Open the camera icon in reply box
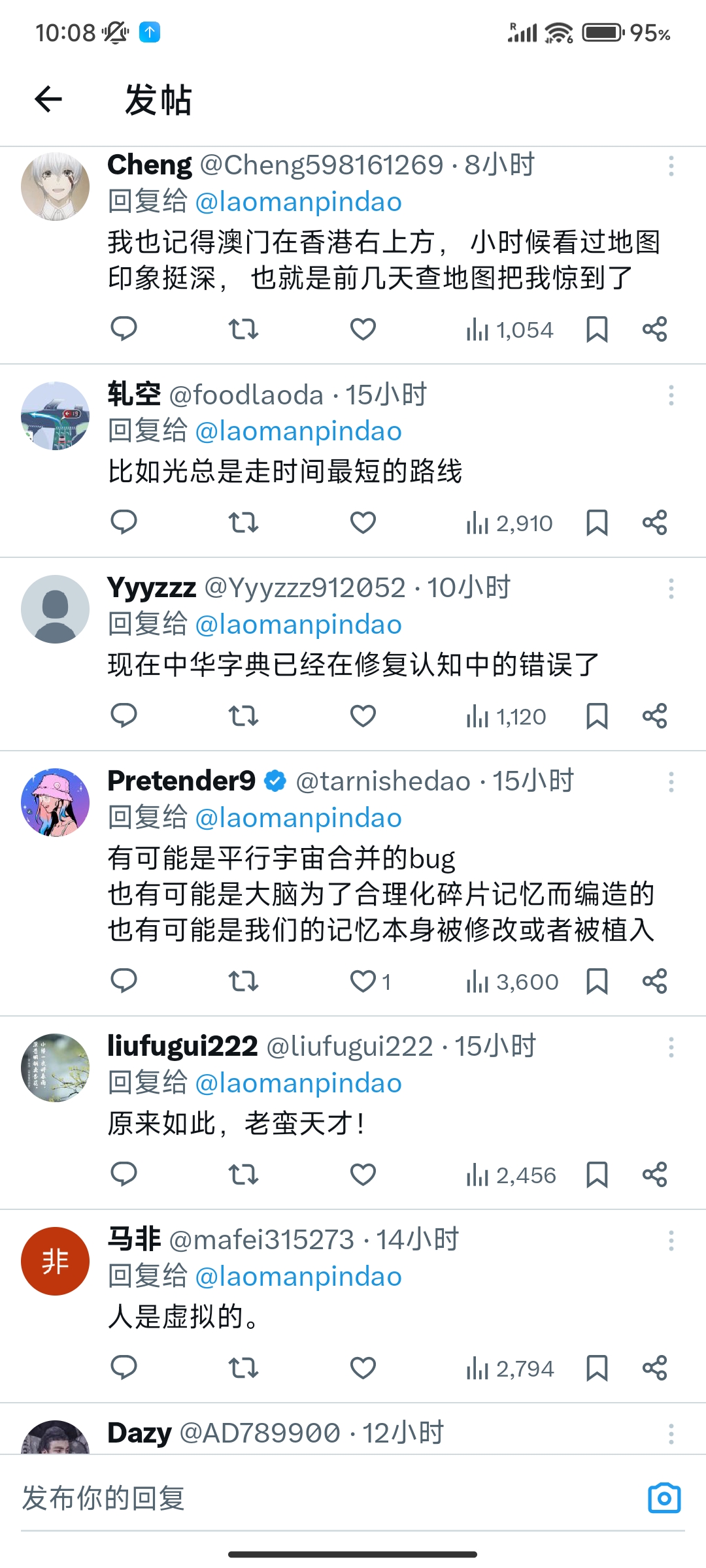 click(x=664, y=1498)
